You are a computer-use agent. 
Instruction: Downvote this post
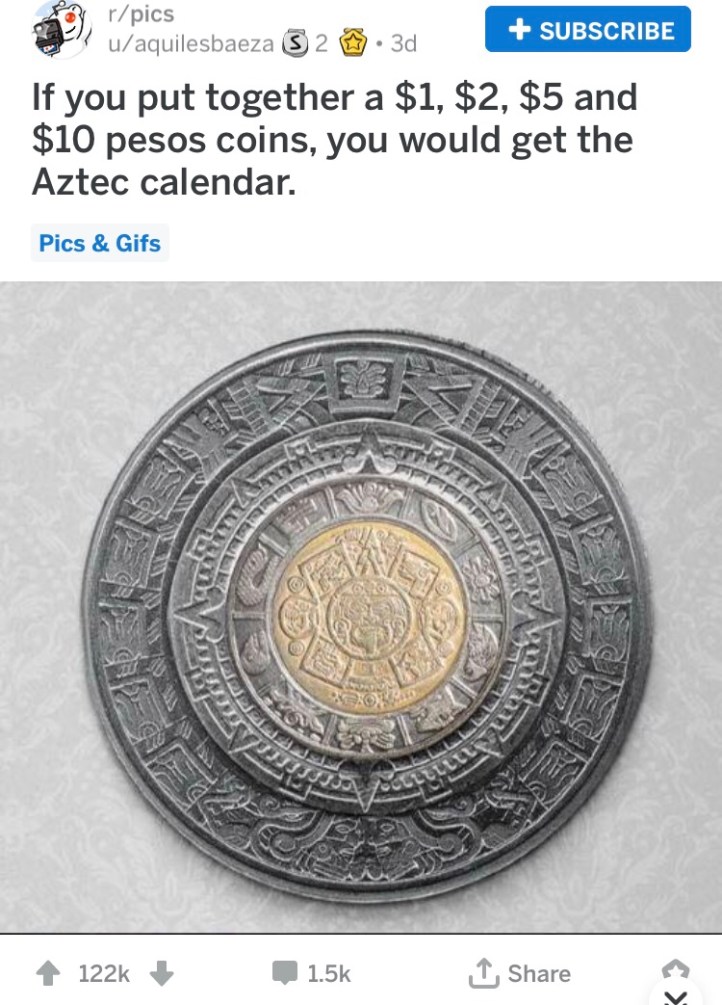pos(163,973)
